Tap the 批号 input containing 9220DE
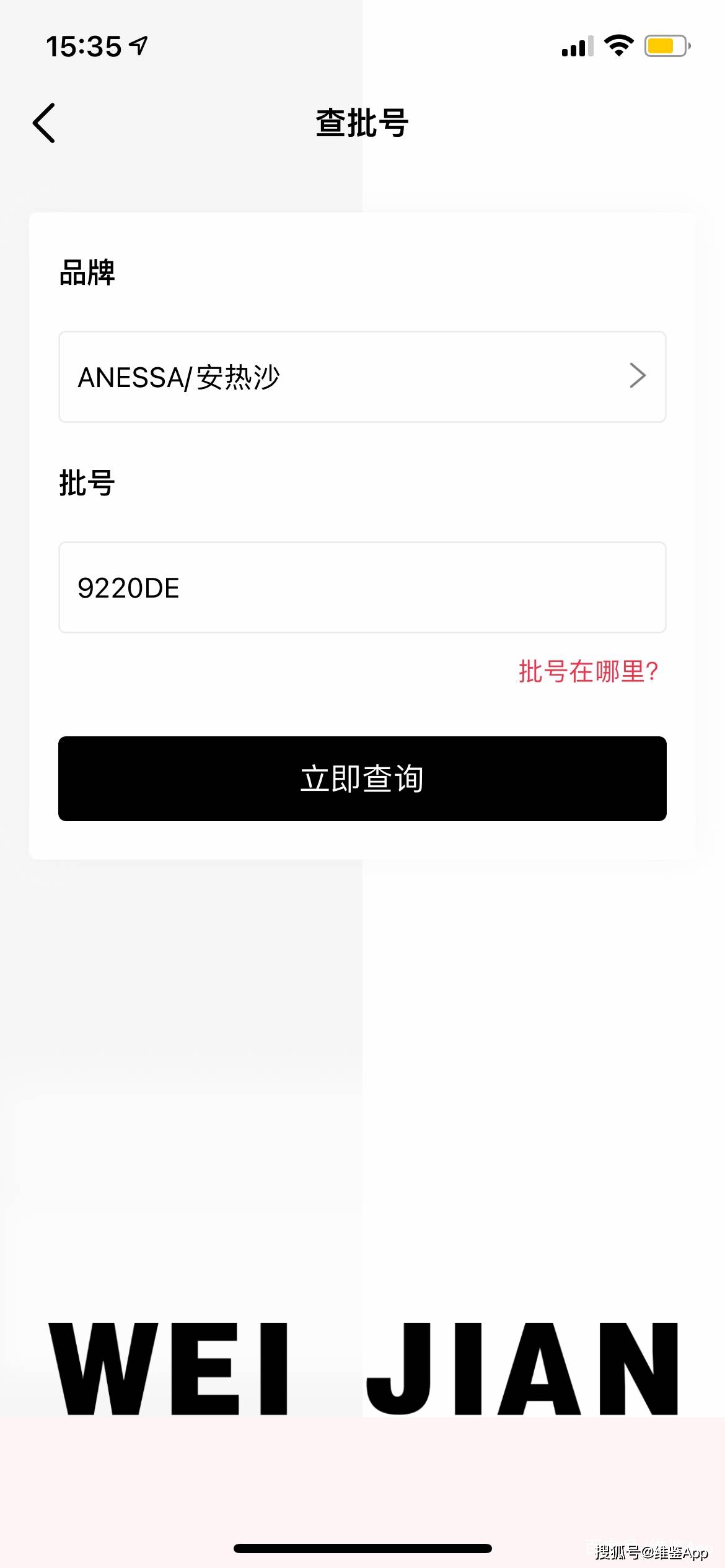 coord(362,587)
